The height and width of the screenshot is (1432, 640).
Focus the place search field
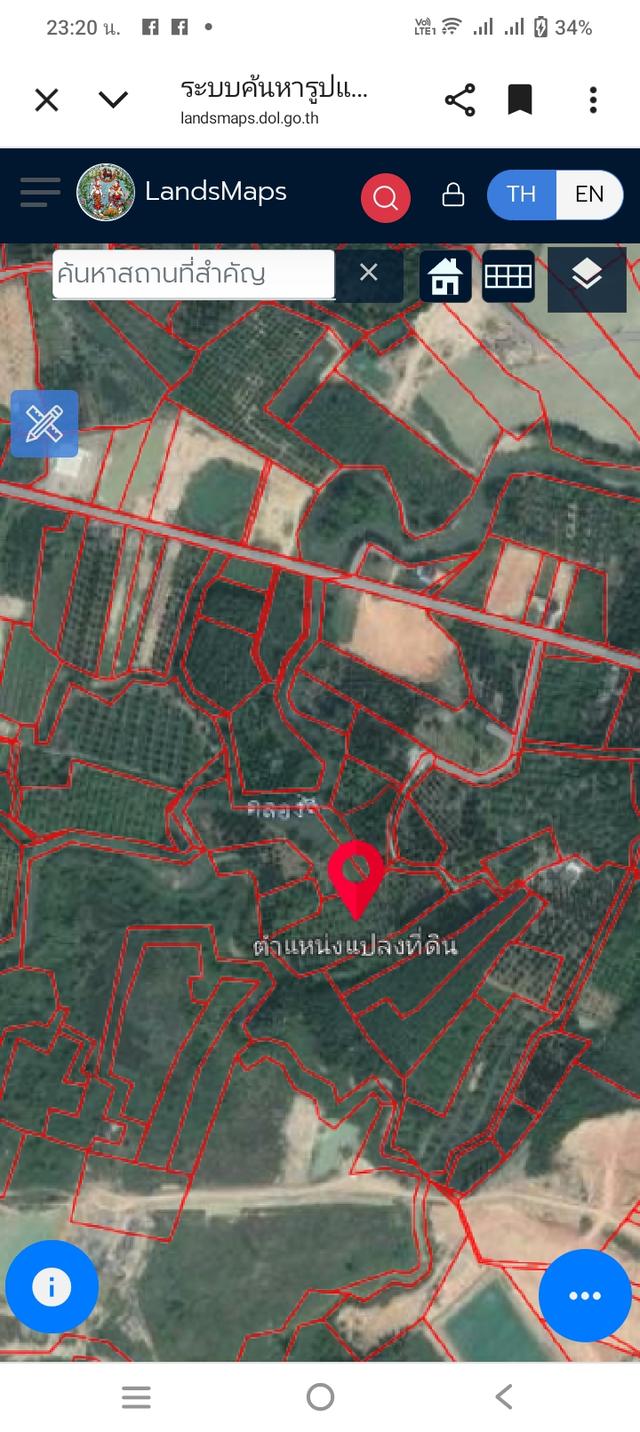point(192,273)
